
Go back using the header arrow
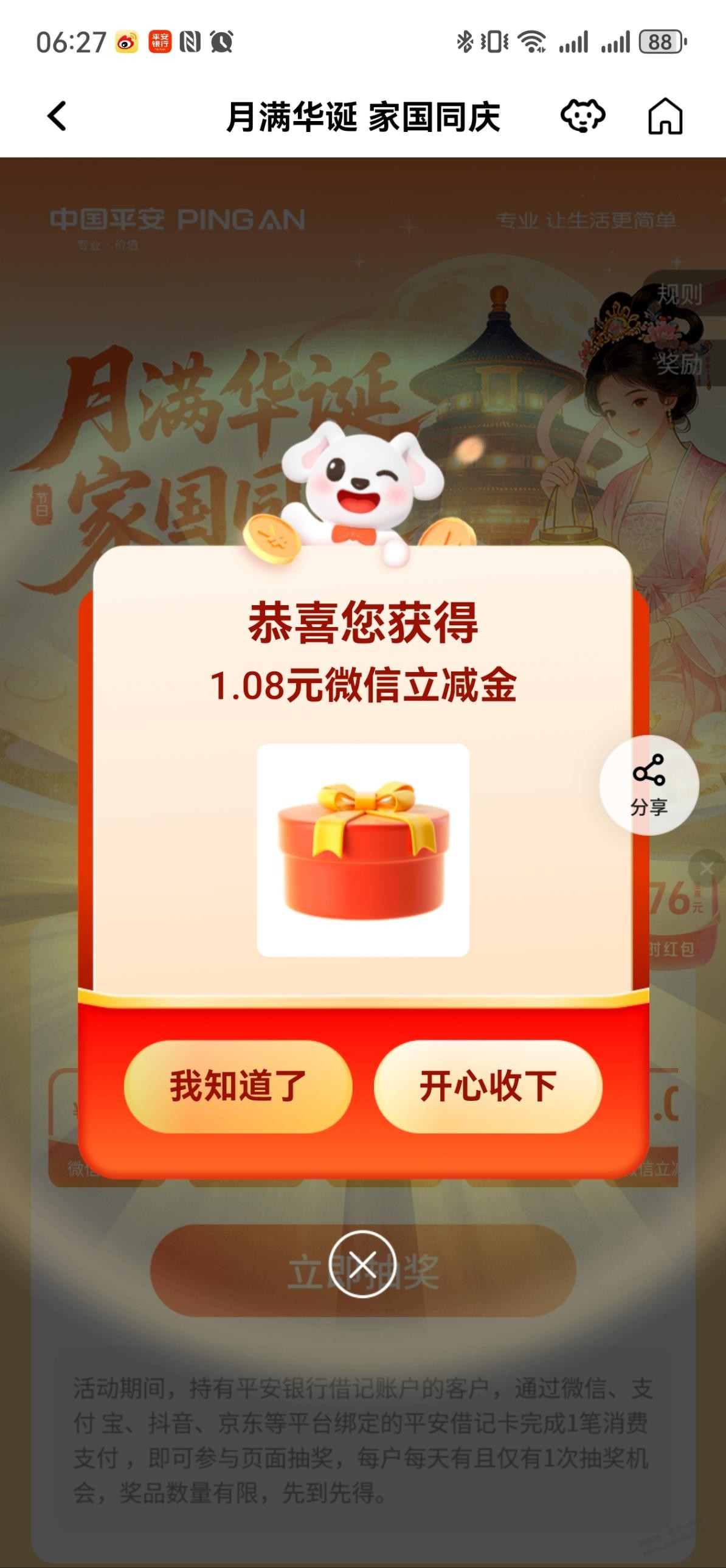click(57, 116)
